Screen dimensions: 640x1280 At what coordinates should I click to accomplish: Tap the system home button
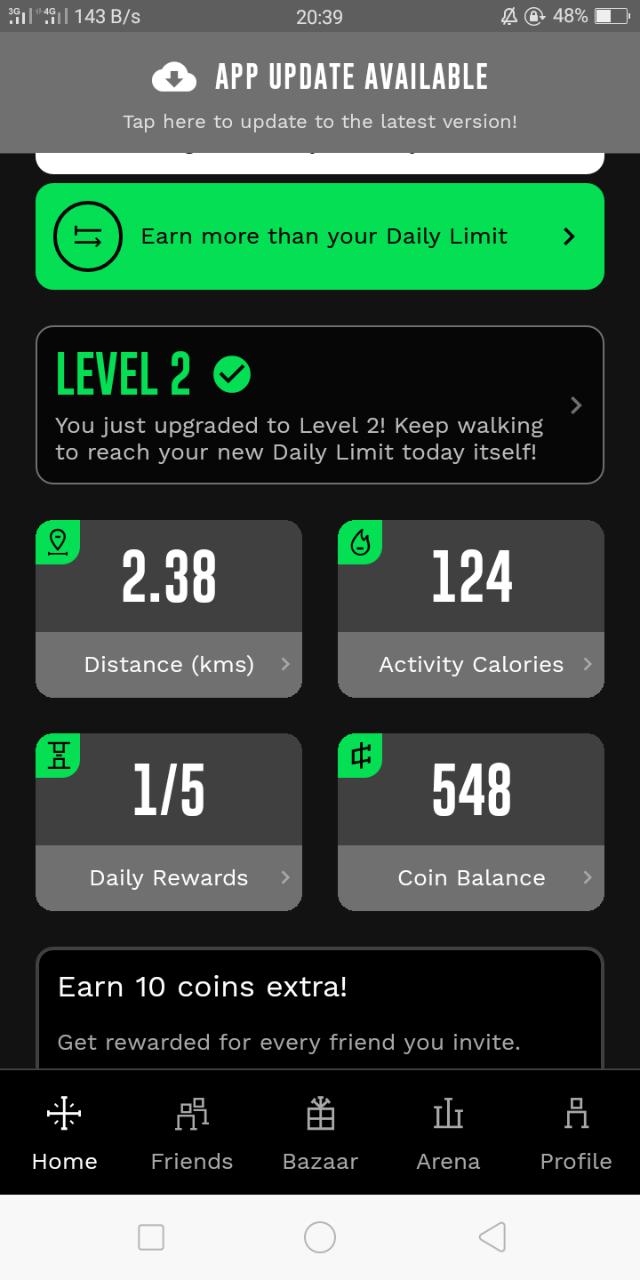pyautogui.click(x=320, y=1237)
